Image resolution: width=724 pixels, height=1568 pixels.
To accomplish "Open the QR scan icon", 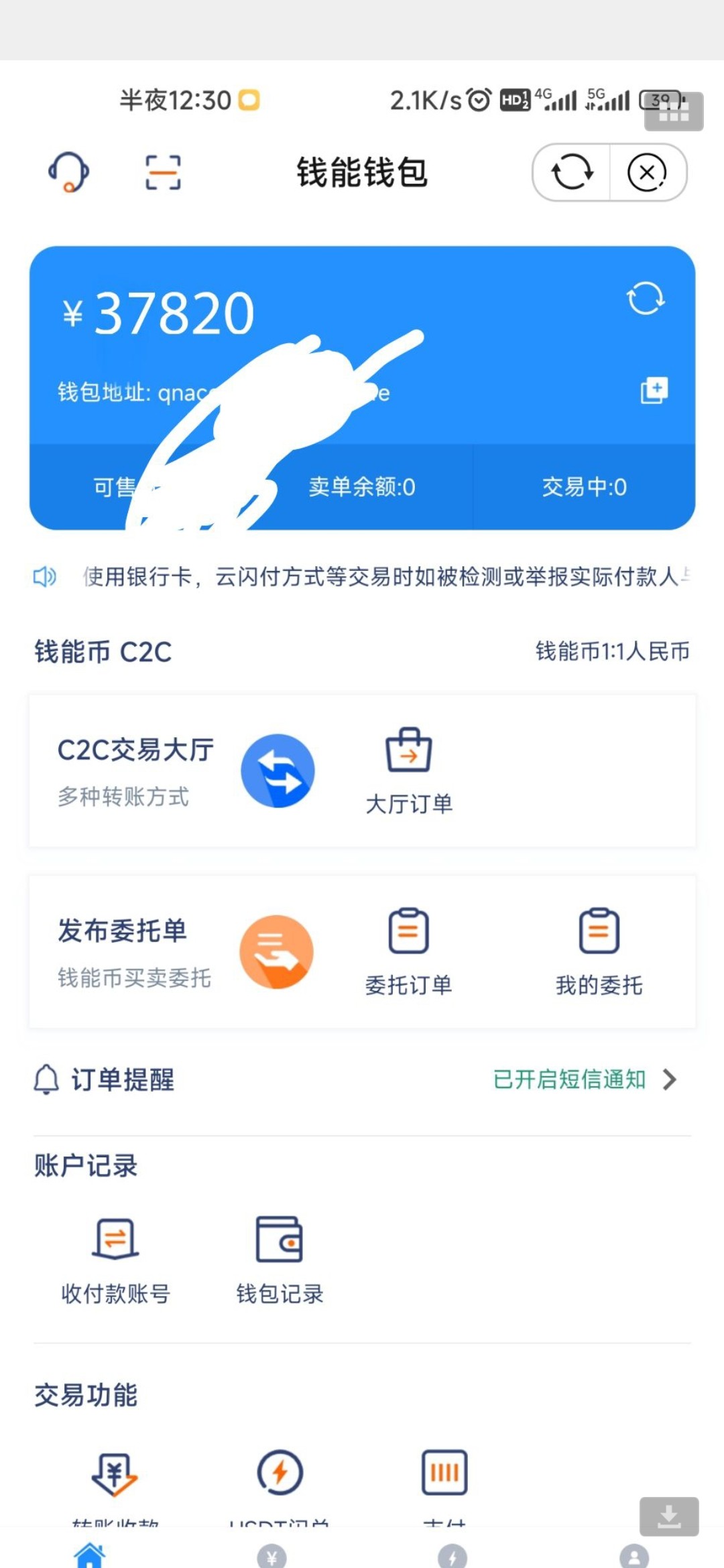I will (x=164, y=172).
